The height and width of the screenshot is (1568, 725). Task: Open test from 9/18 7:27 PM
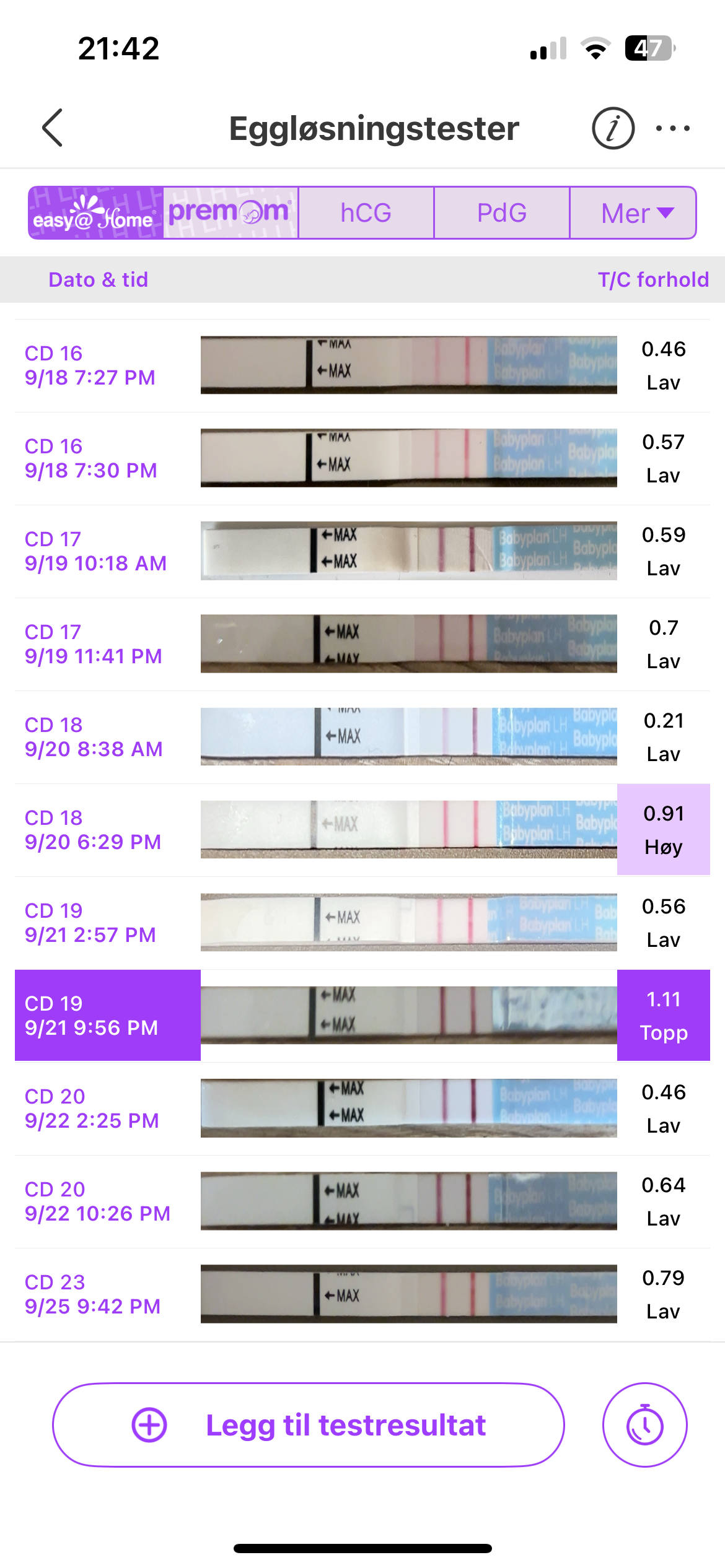pos(362,365)
